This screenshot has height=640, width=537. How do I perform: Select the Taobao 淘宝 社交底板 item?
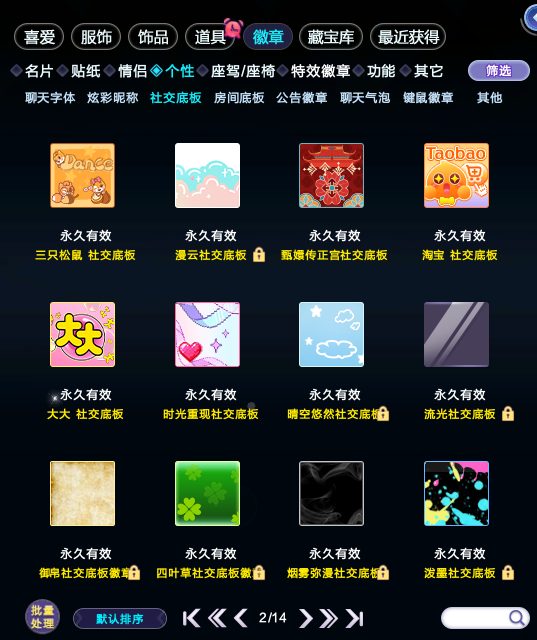tap(456, 176)
